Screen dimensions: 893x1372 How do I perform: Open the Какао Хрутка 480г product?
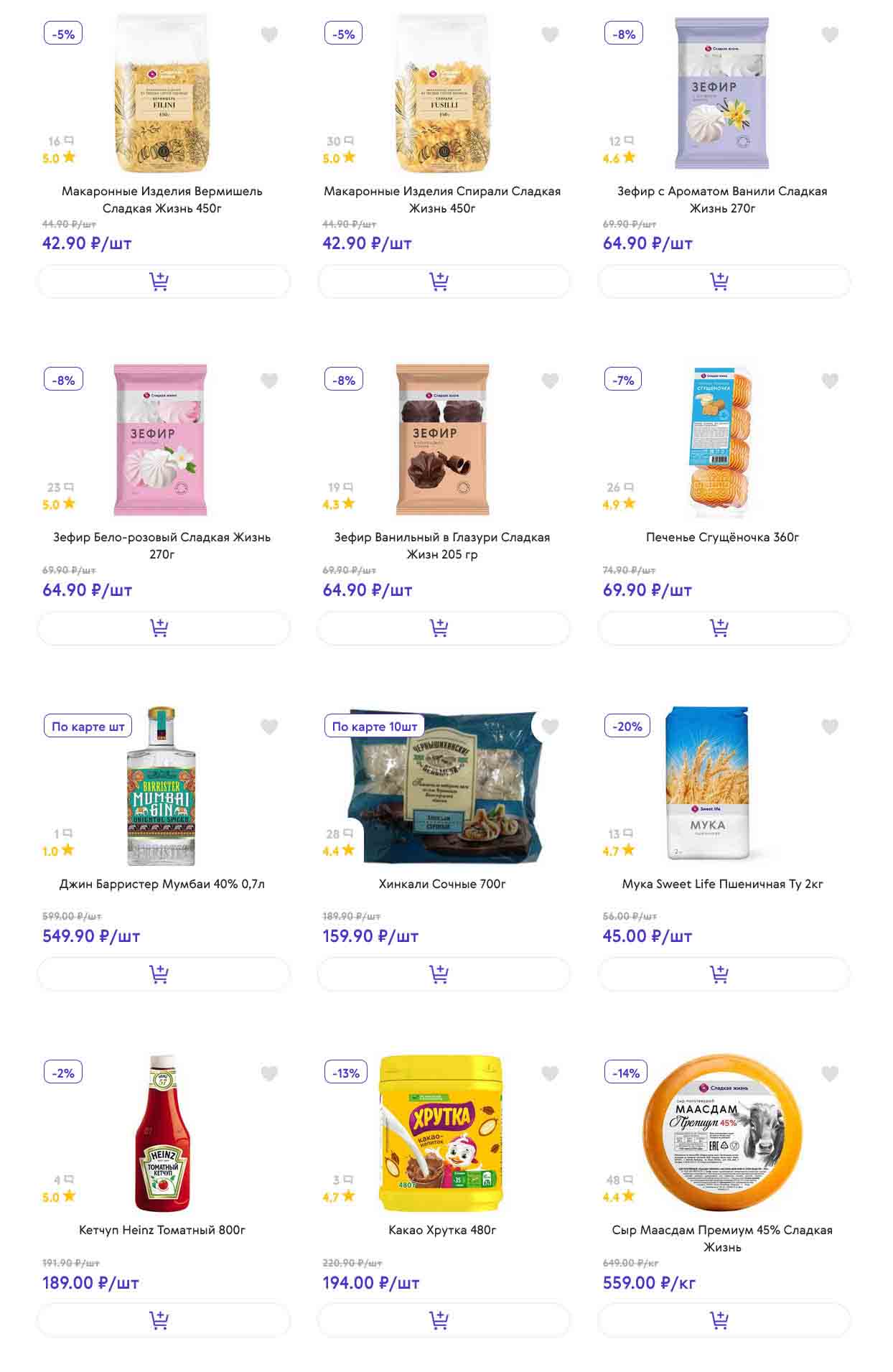442,1230
